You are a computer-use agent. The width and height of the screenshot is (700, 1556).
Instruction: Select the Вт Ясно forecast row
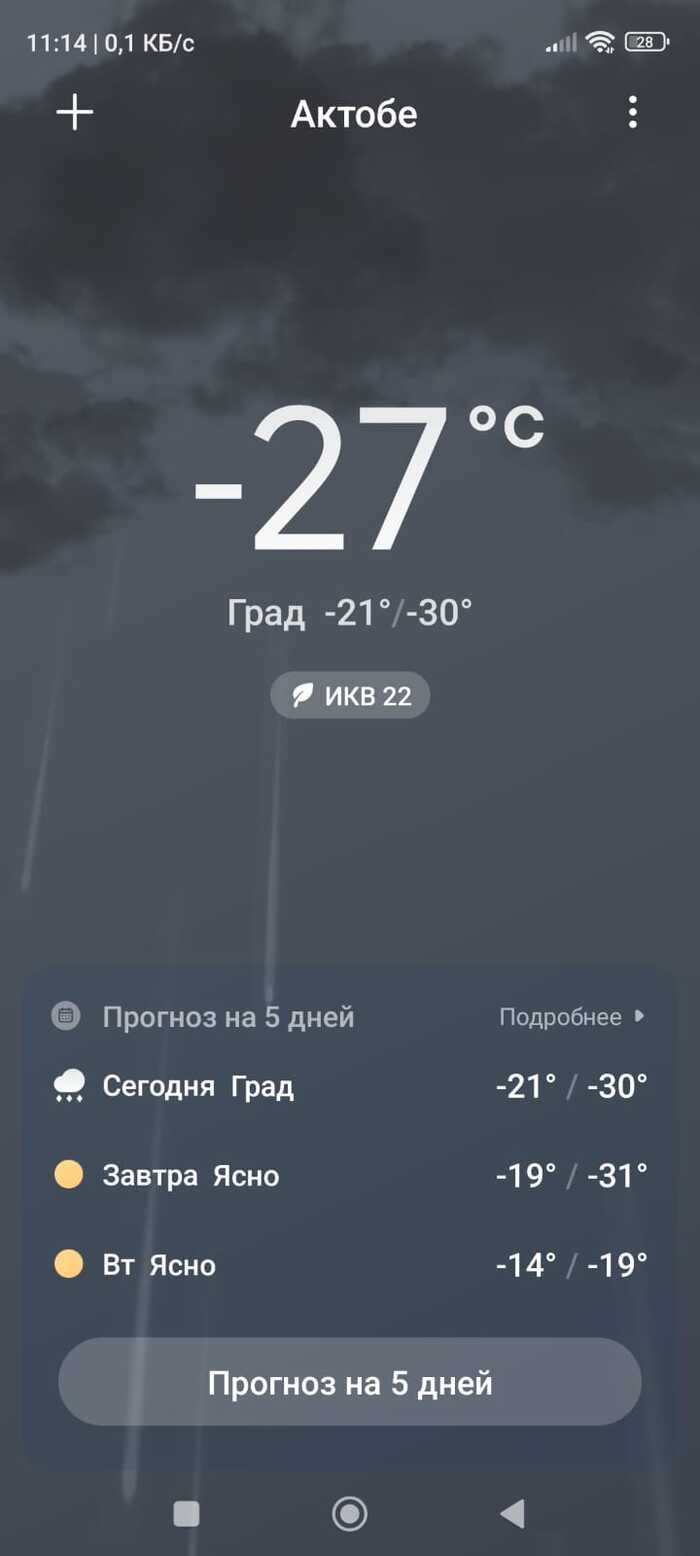pos(350,1265)
